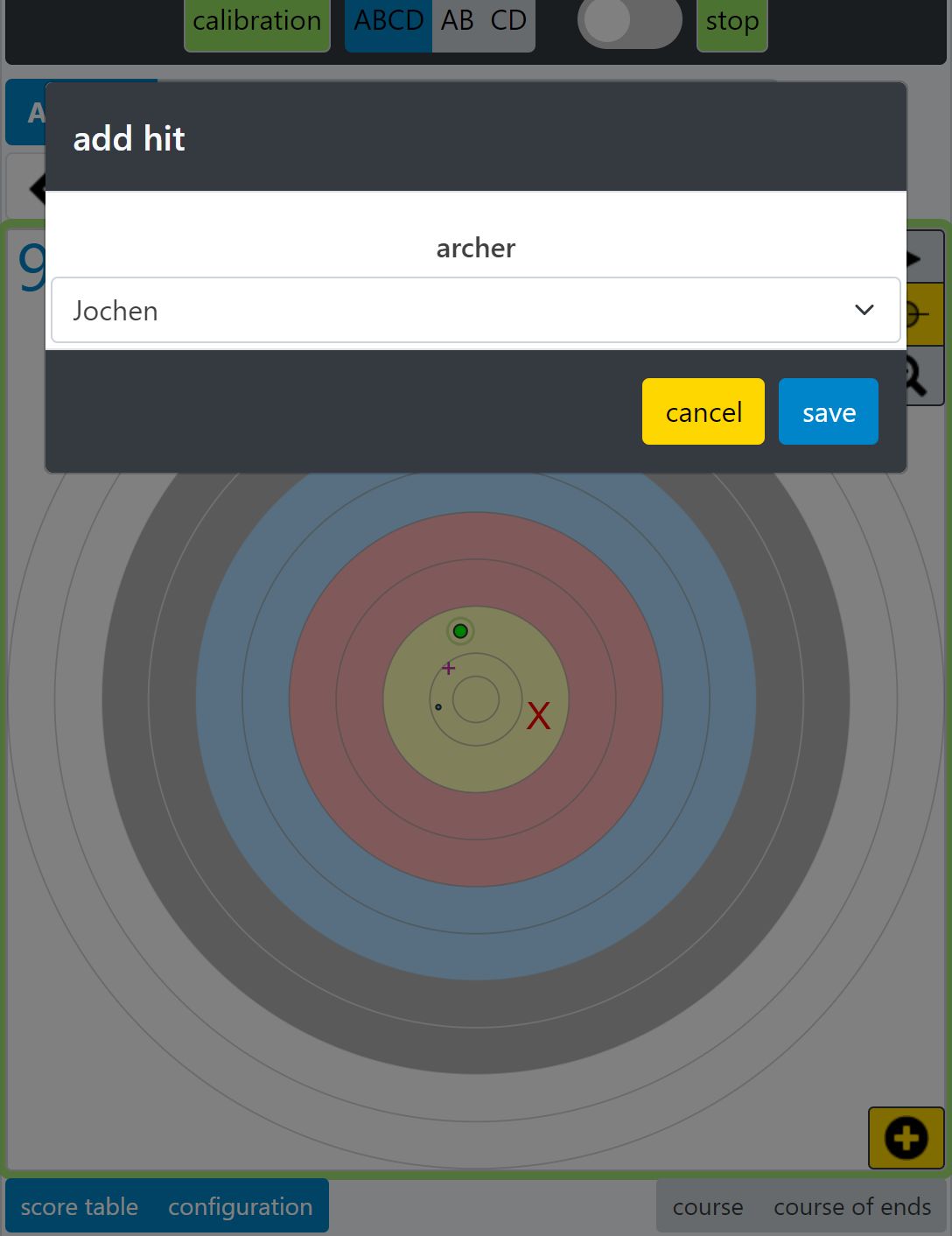Screen dimensions: 952x1236
Task: Tap the yellow plus add button
Action: click(906, 1138)
